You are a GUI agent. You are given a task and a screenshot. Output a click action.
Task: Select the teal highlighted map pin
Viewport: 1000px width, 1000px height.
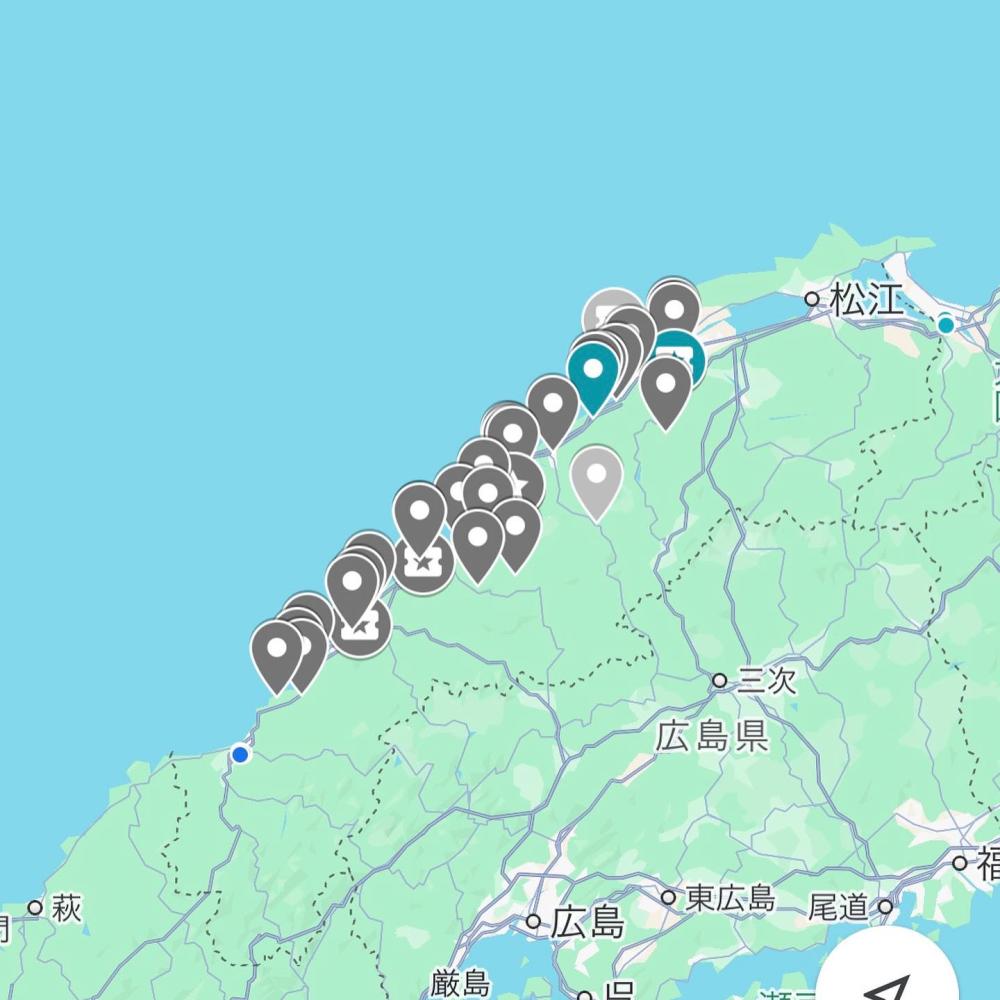(x=593, y=372)
